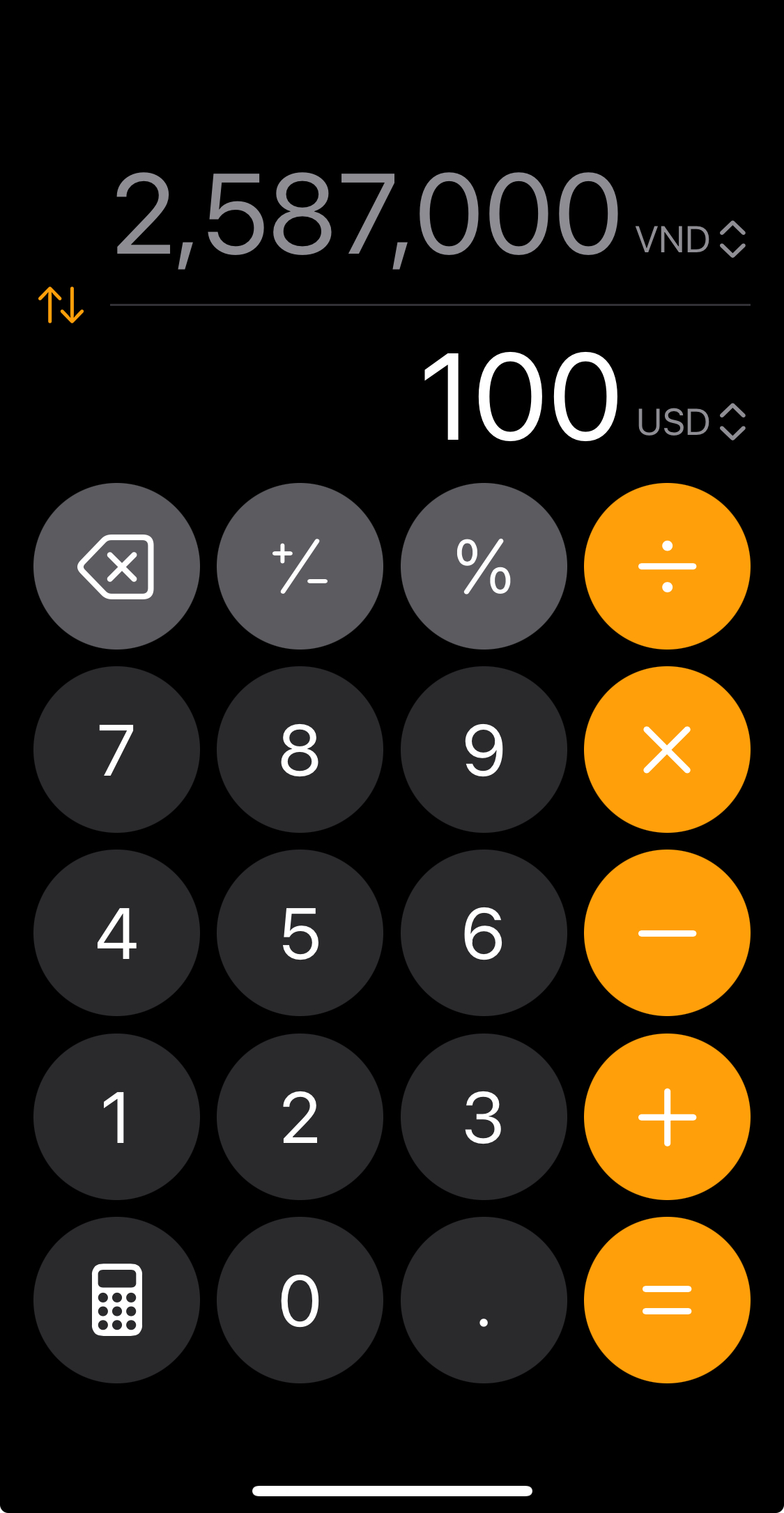Viewport: 784px width, 1513px height.
Task: Enter digit 1
Action: coord(116,1116)
